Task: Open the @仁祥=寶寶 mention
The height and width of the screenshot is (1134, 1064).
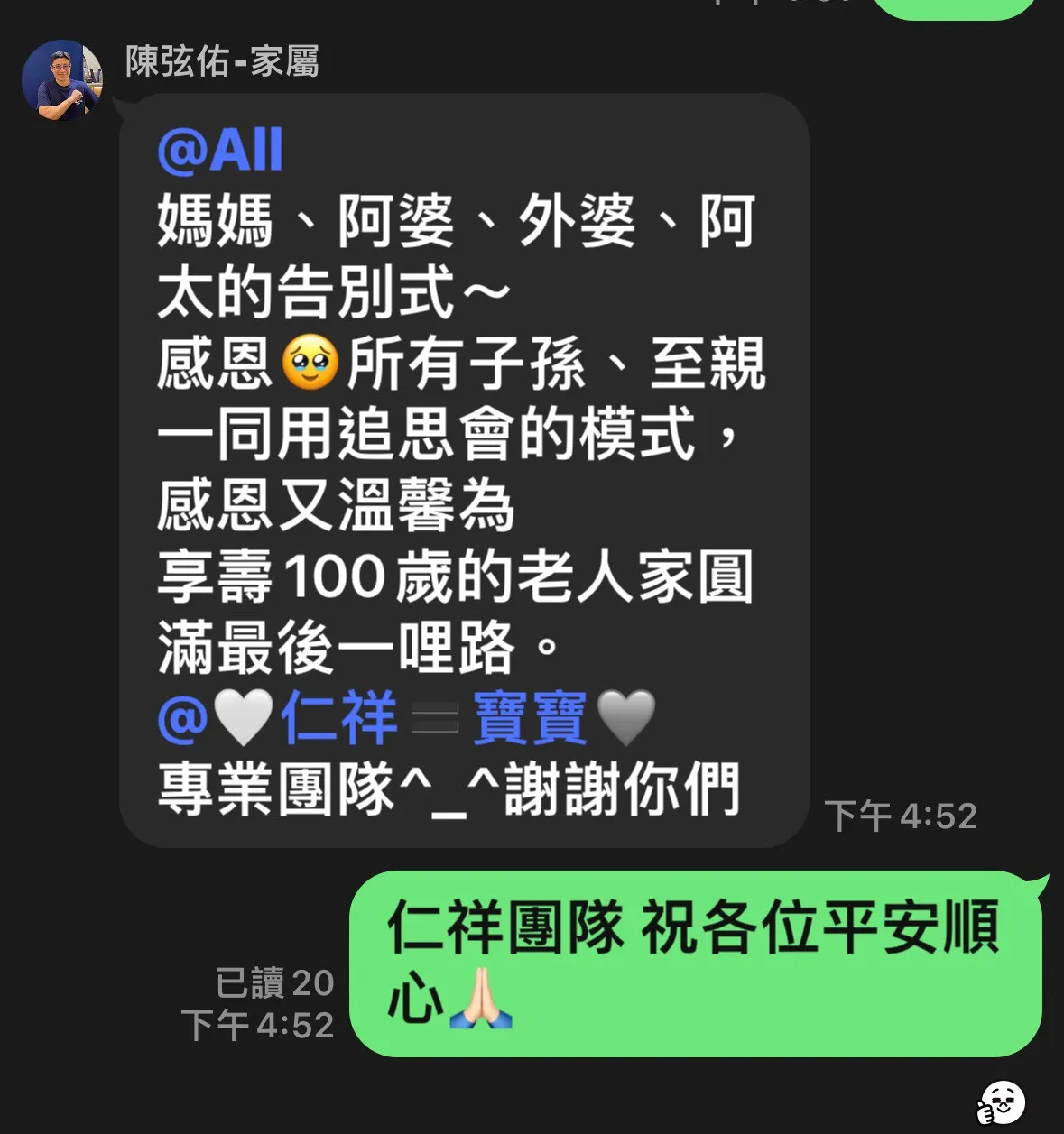Action: click(x=406, y=719)
